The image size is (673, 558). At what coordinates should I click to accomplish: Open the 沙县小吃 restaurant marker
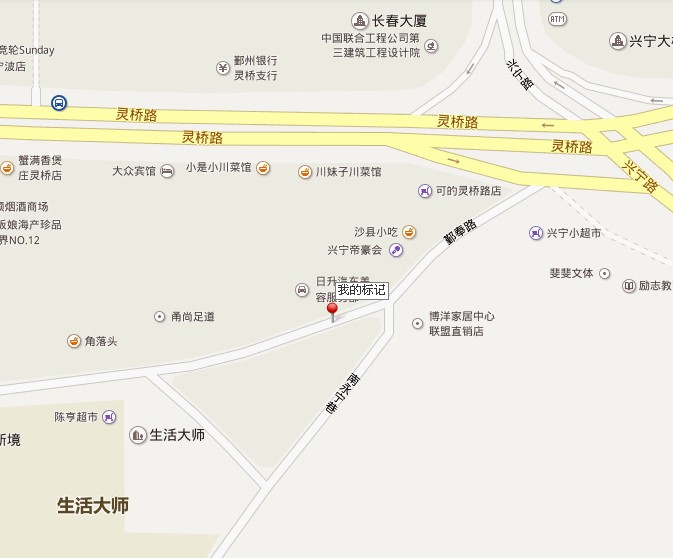(409, 232)
